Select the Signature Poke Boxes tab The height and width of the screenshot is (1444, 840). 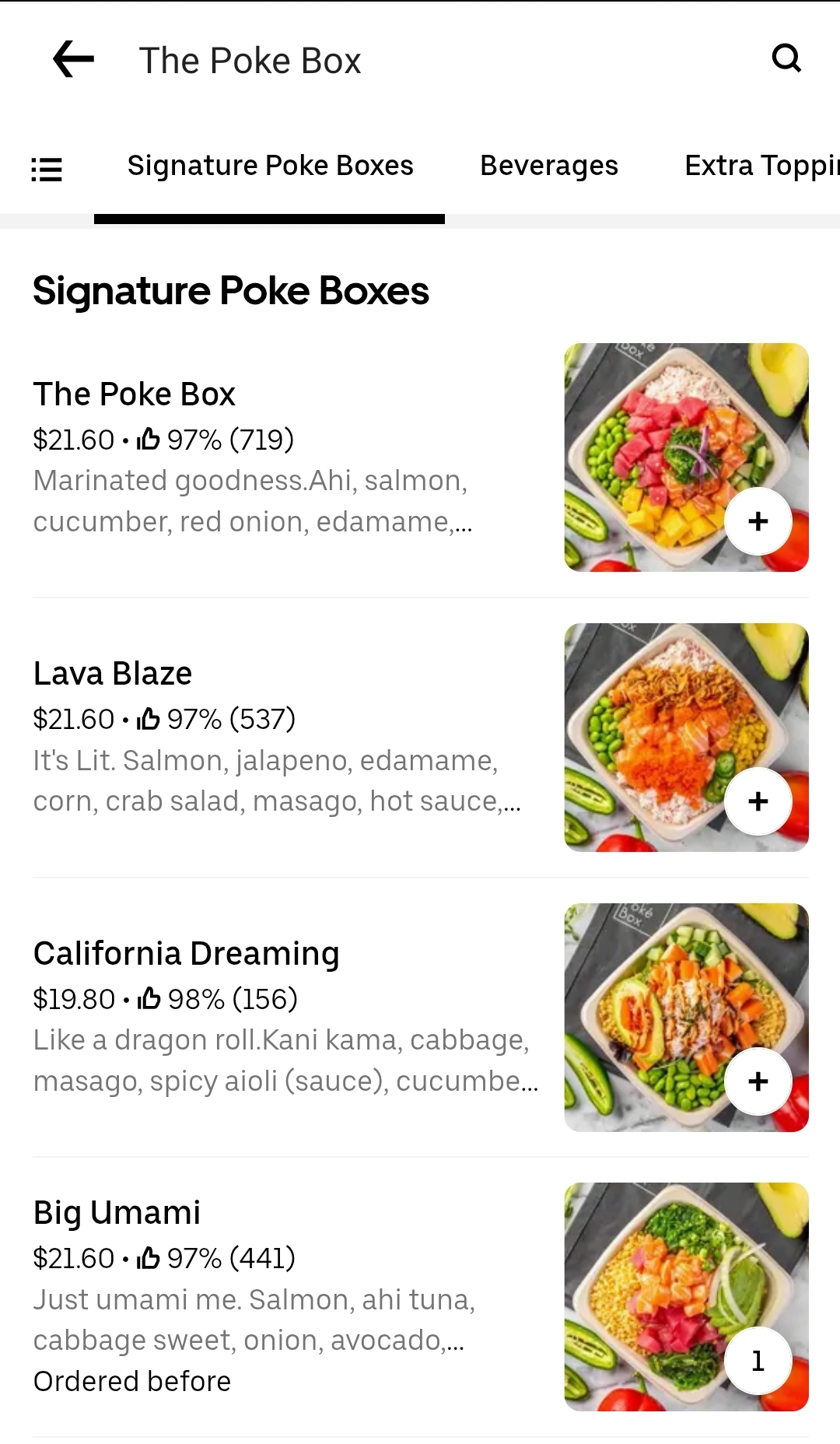click(270, 166)
